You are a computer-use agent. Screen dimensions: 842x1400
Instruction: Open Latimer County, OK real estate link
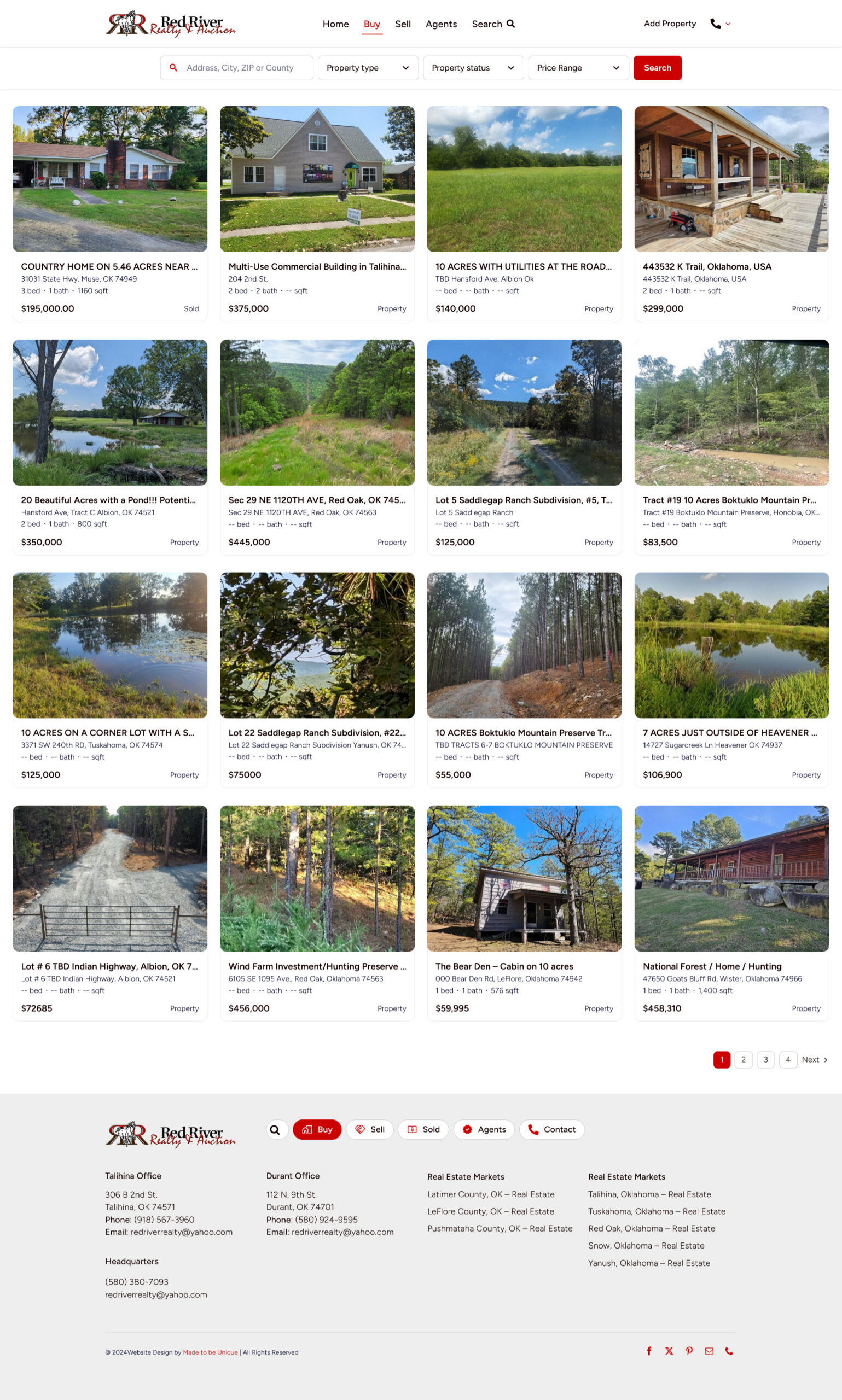click(491, 1194)
